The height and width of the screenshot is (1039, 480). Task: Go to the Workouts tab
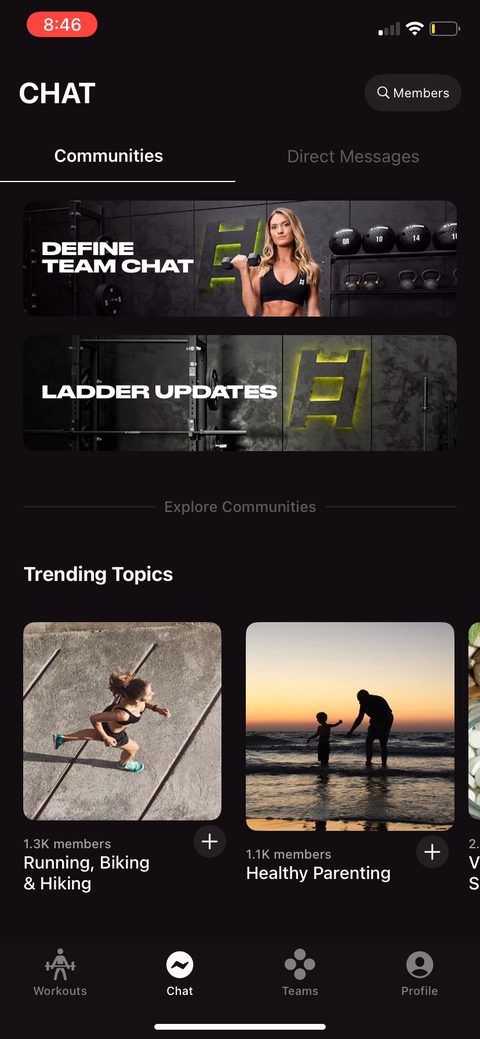pyautogui.click(x=60, y=973)
